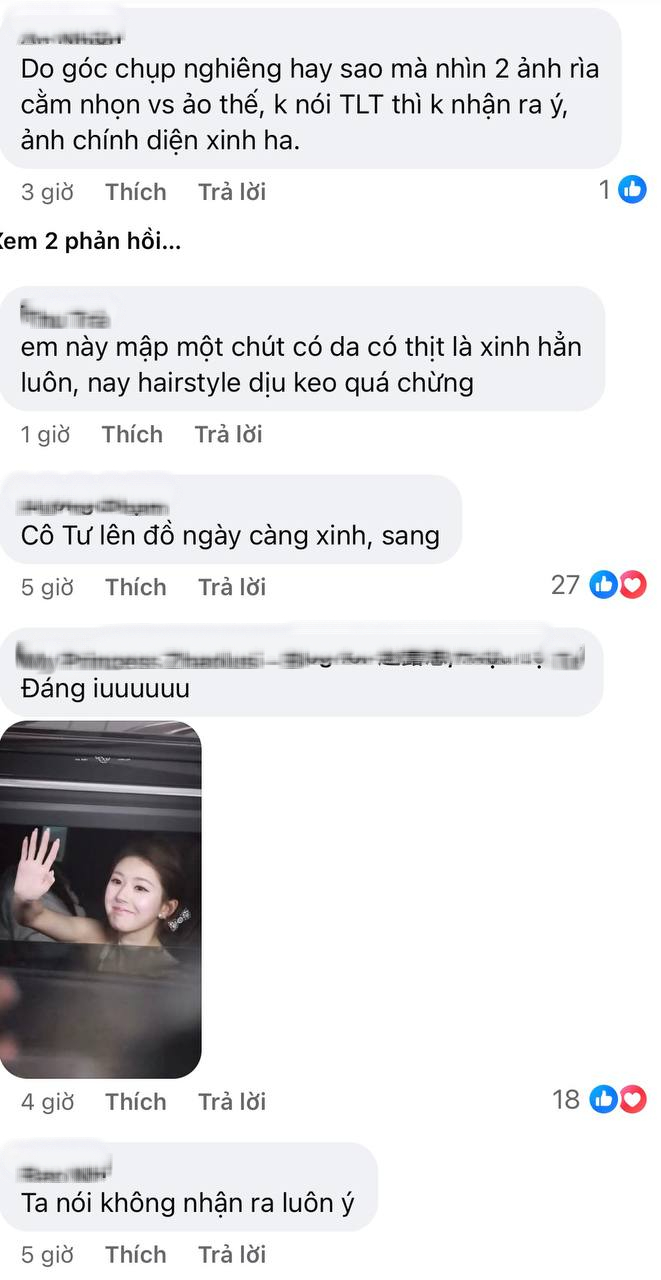Viewport: 661px width, 1280px height.
Task: Like the 'Cô Tư lên đồ' comment
Action: coord(136,587)
